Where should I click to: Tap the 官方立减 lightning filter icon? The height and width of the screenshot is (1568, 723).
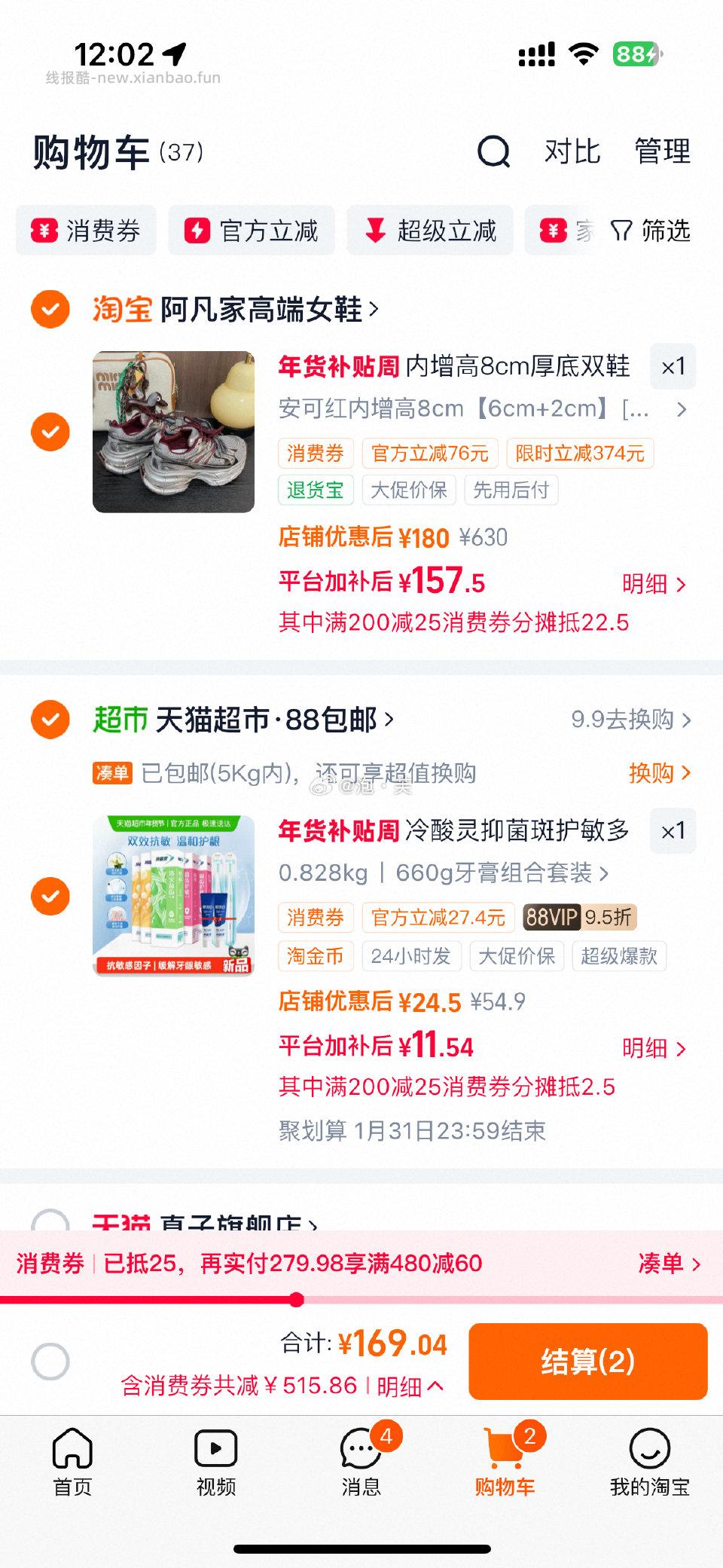click(198, 231)
